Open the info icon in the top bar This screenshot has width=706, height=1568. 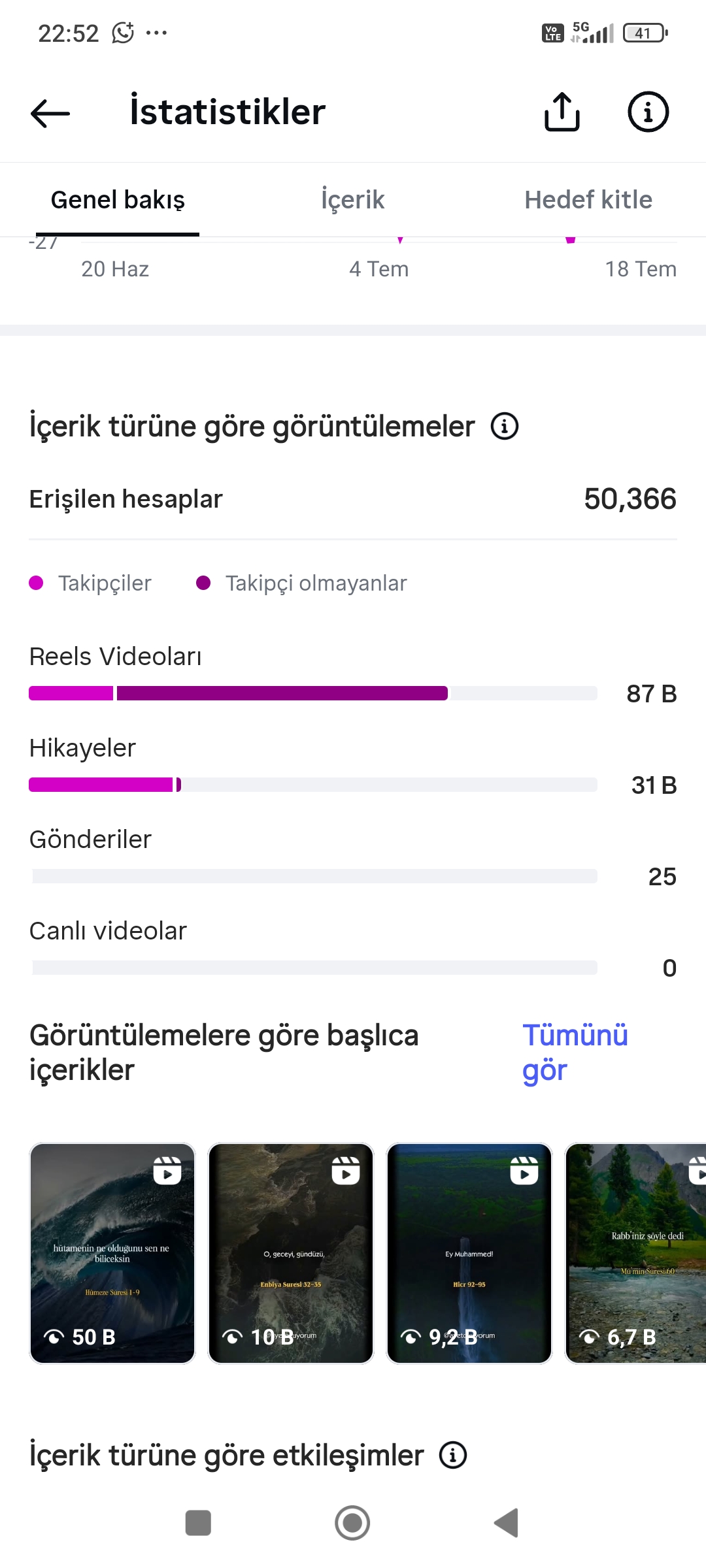[648, 112]
